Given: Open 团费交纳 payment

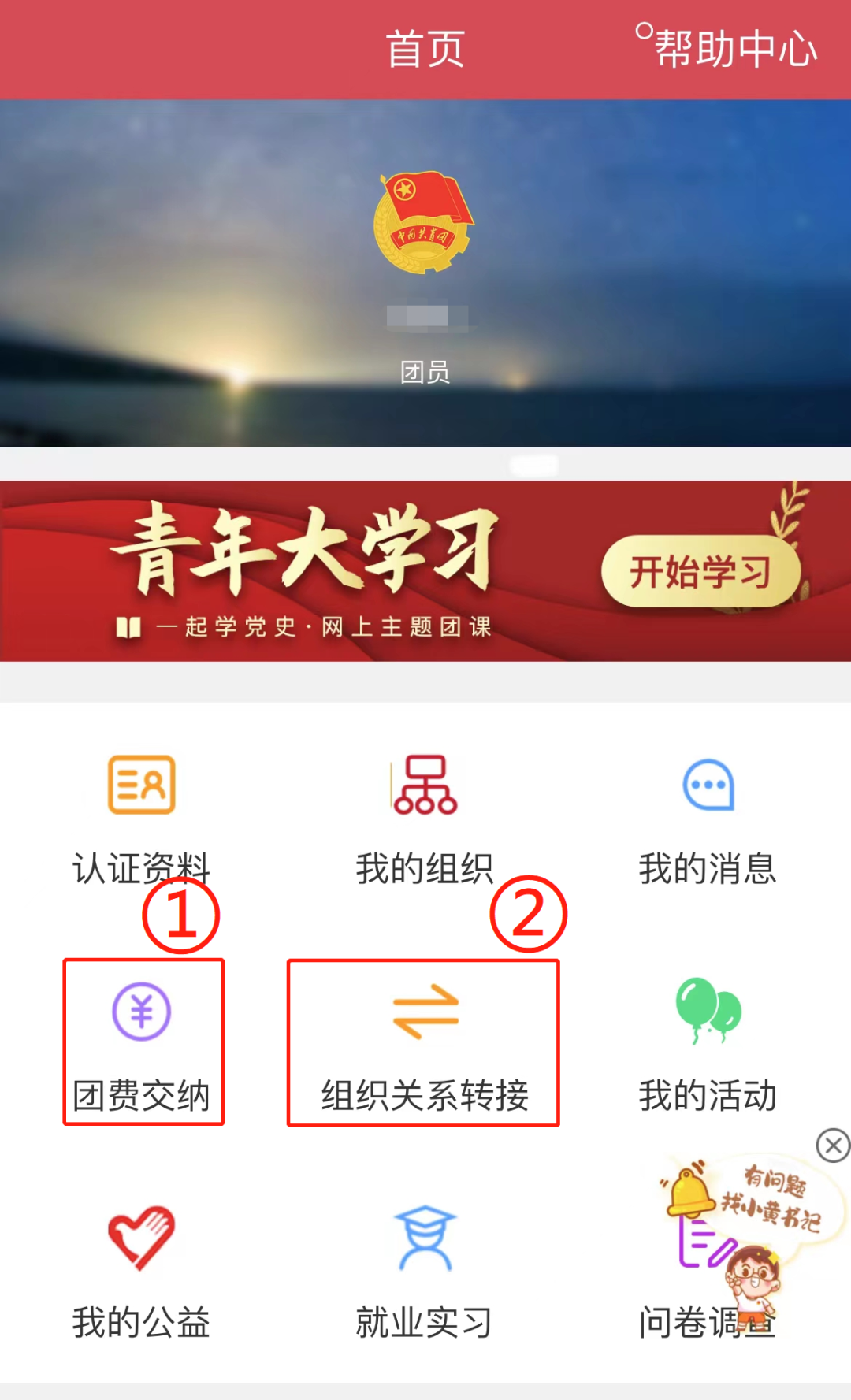Looking at the screenshot, I should (x=142, y=1042).
